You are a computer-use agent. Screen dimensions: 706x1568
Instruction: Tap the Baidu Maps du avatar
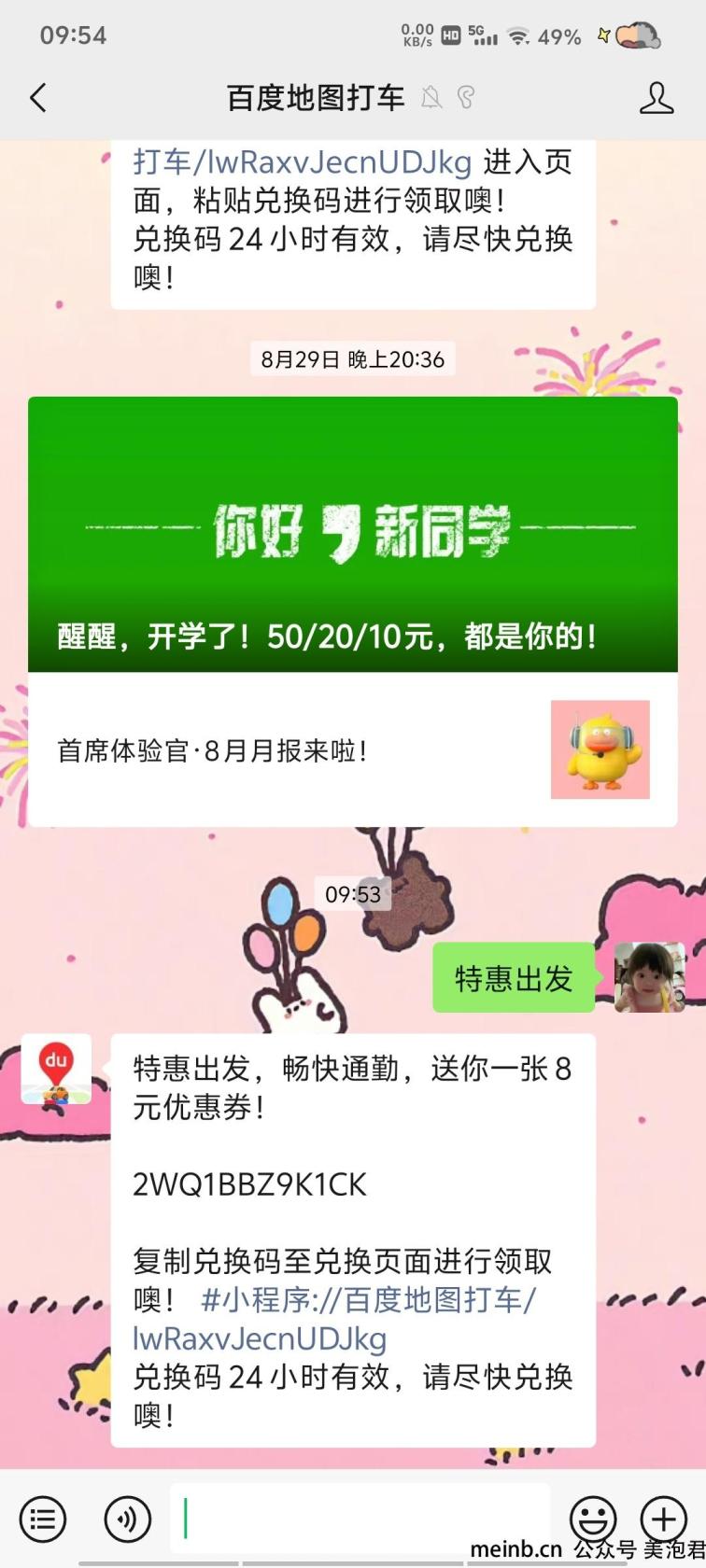click(56, 1070)
